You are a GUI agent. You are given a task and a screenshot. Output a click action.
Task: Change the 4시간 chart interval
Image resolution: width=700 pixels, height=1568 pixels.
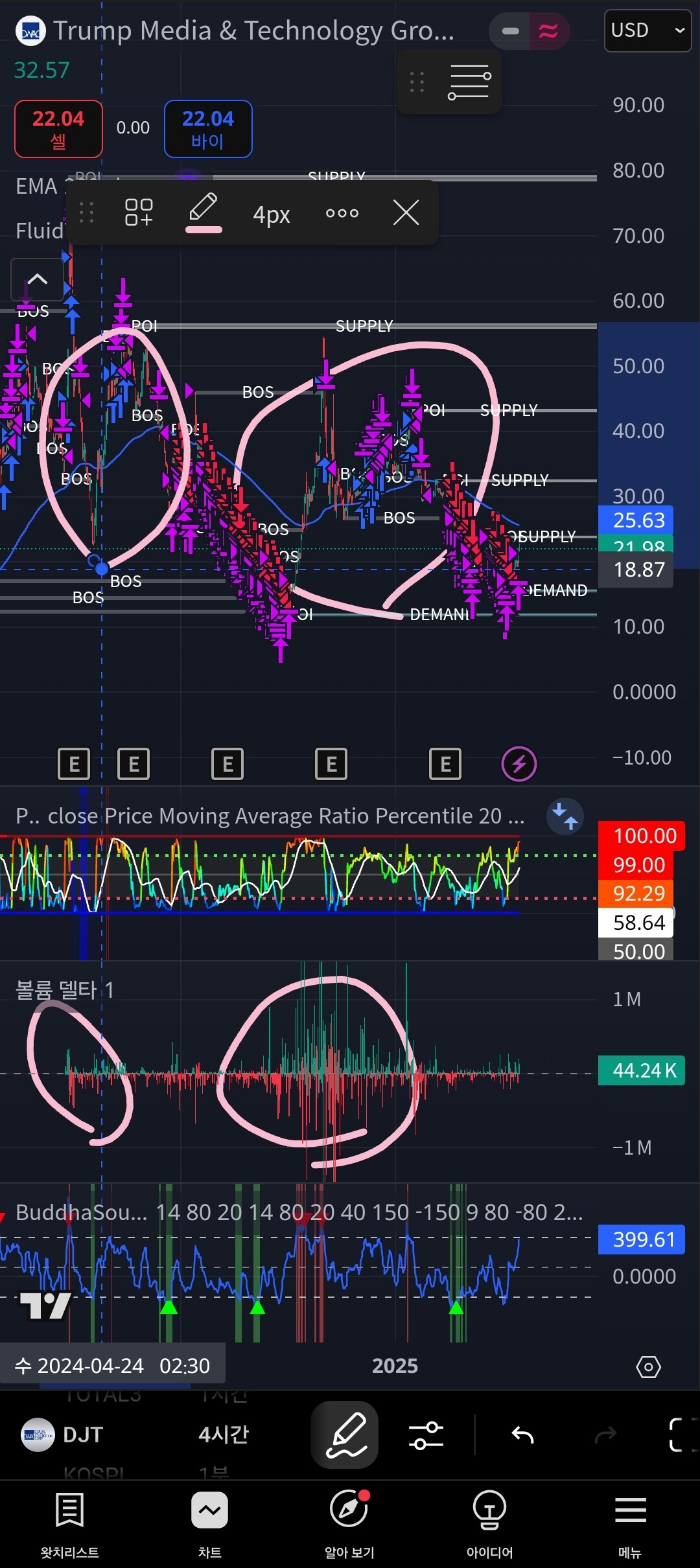pos(224,1435)
